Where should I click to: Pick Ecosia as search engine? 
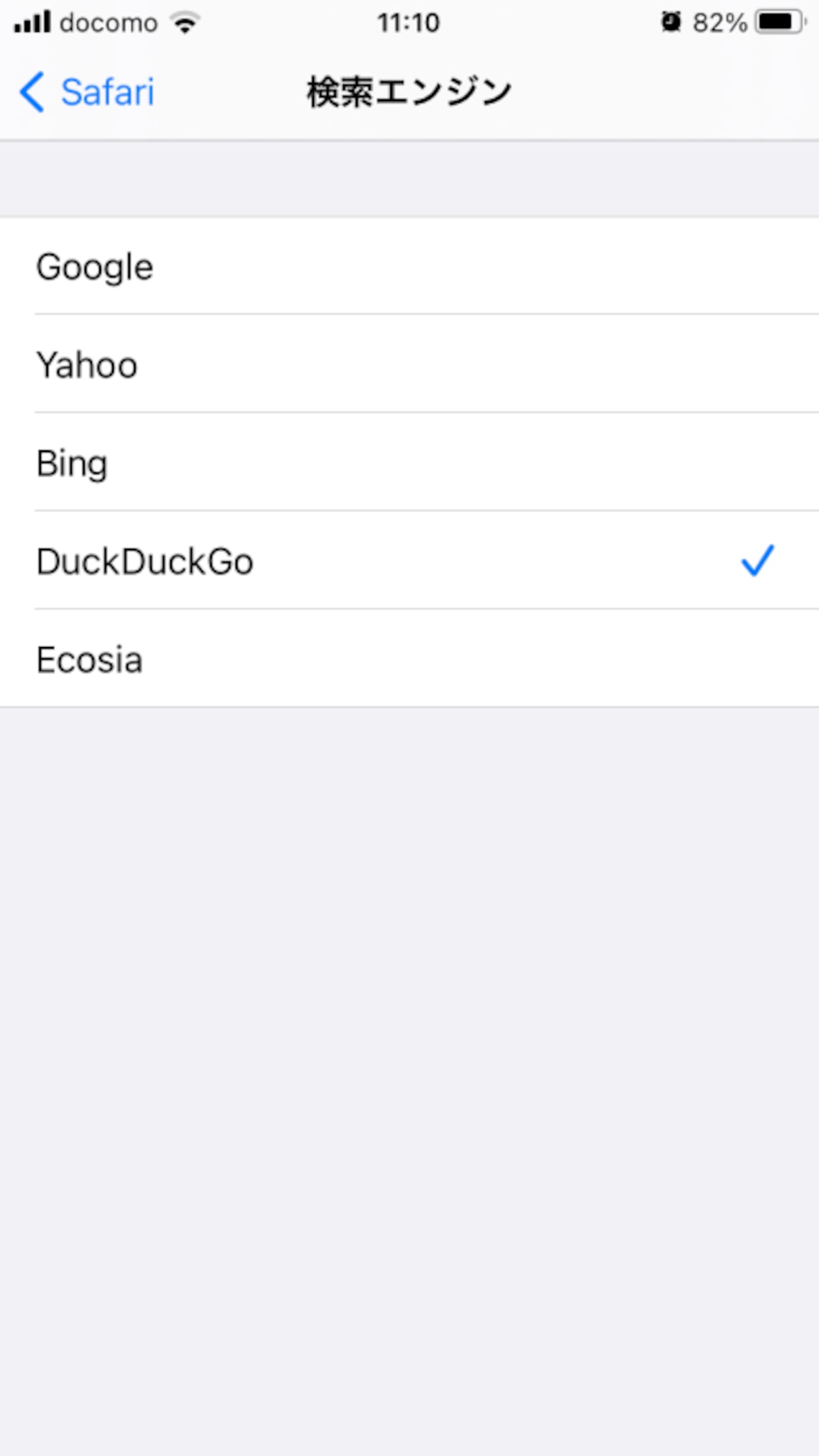pyautogui.click(x=409, y=659)
